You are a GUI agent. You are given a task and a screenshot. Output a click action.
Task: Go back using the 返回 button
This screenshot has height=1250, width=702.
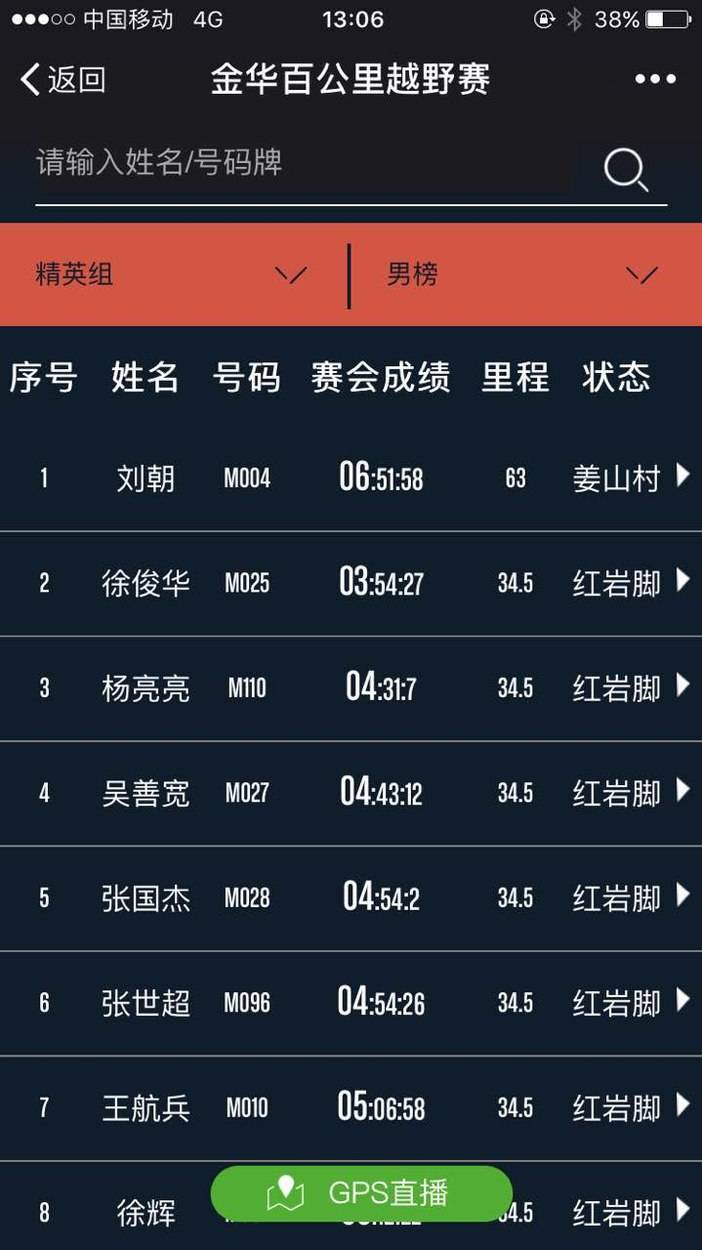pos(63,80)
